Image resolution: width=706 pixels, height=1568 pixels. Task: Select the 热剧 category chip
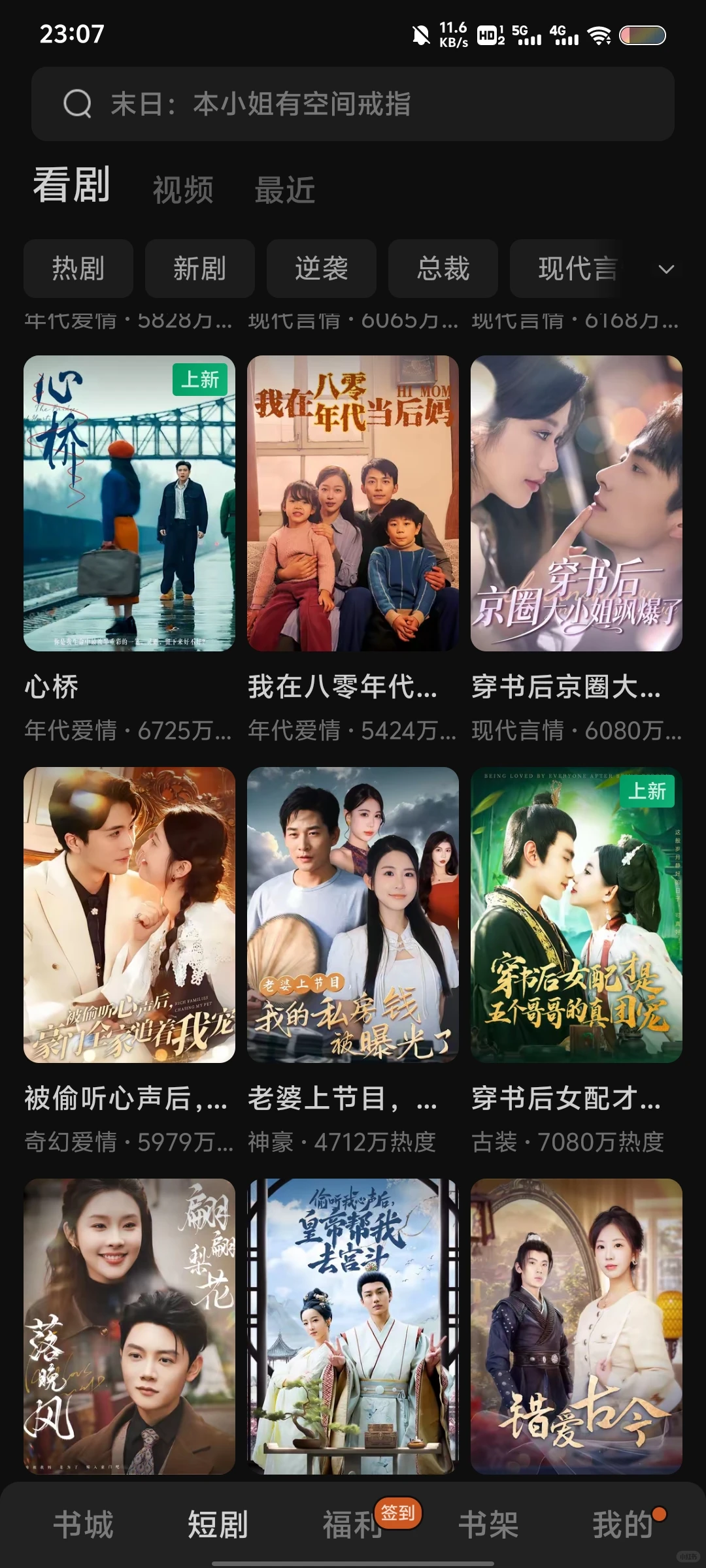[x=78, y=269]
